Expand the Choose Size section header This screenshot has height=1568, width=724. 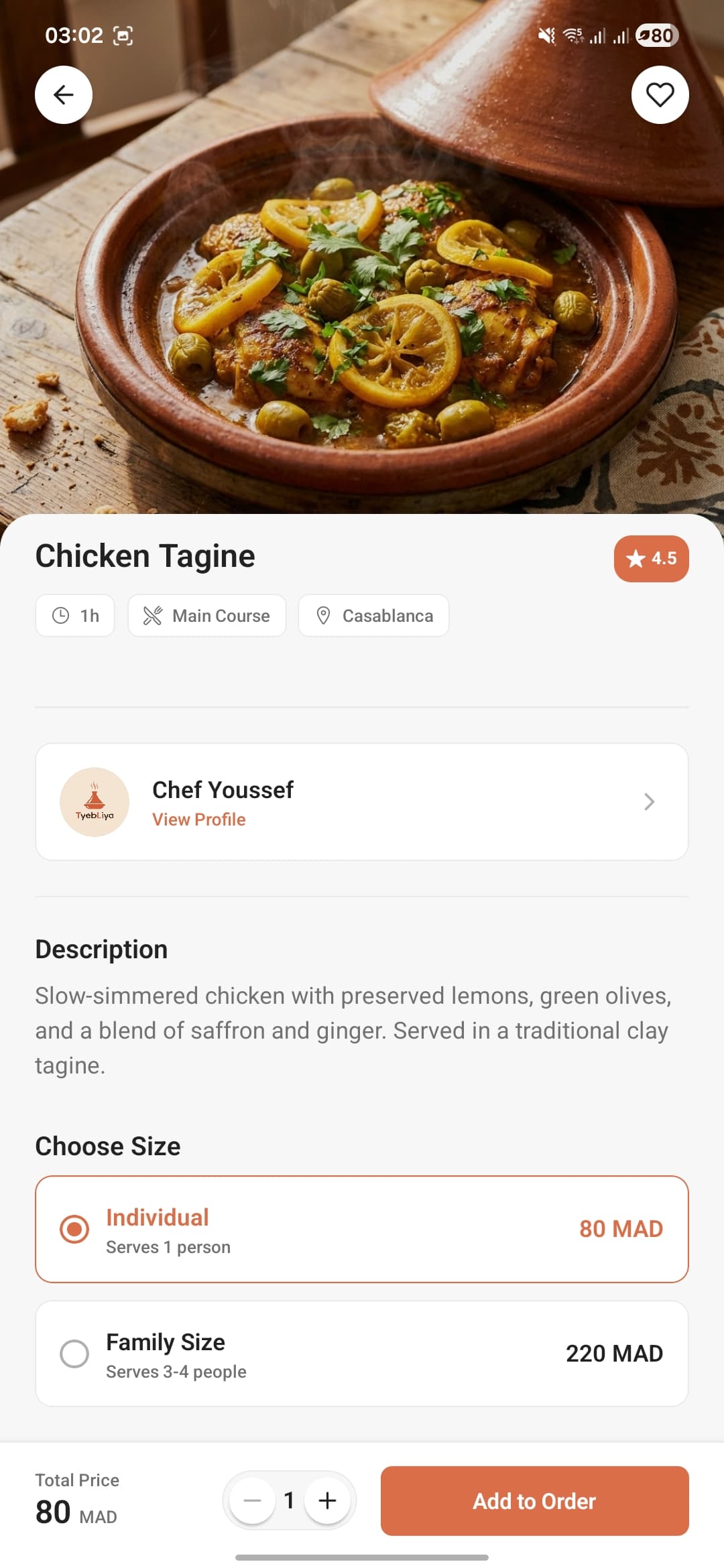[107, 1146]
